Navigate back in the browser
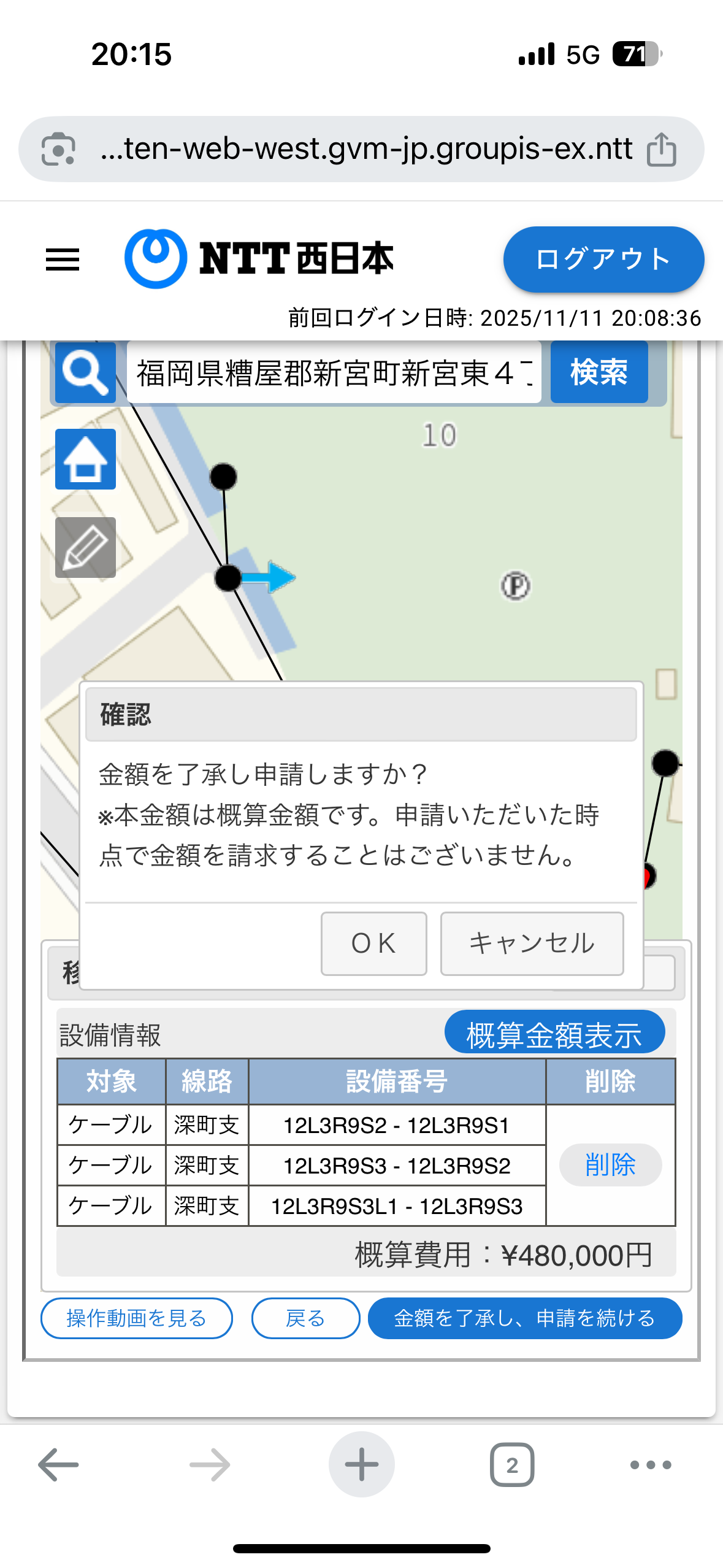 [59, 1465]
